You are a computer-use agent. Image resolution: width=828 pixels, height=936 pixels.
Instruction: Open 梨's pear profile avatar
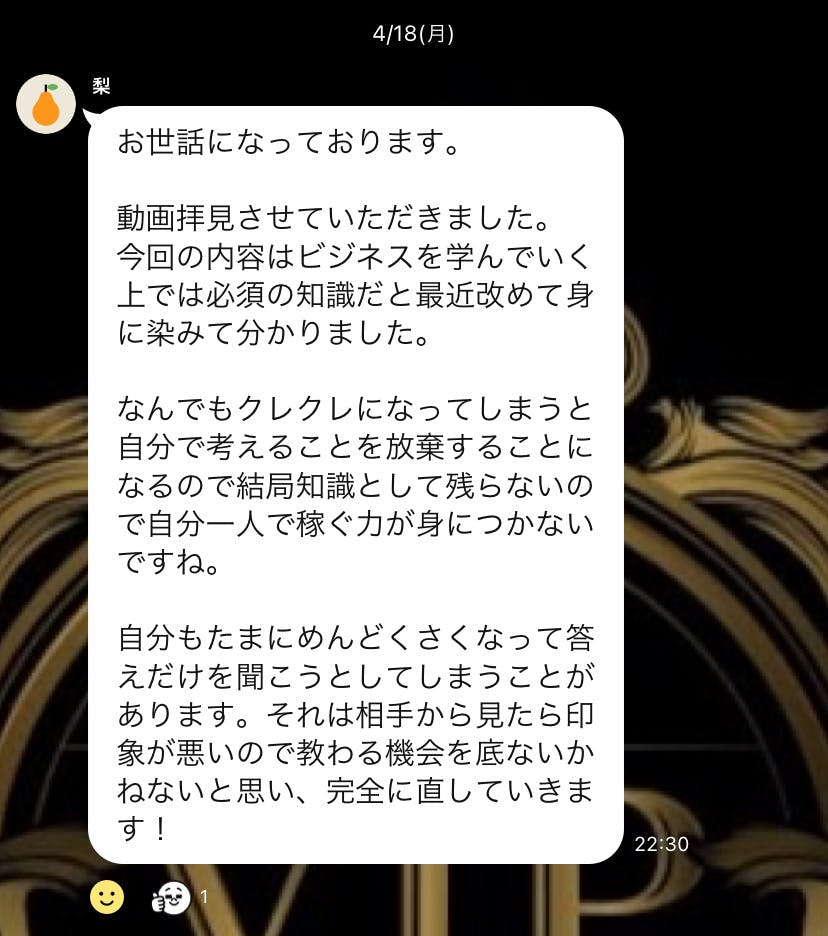click(46, 104)
